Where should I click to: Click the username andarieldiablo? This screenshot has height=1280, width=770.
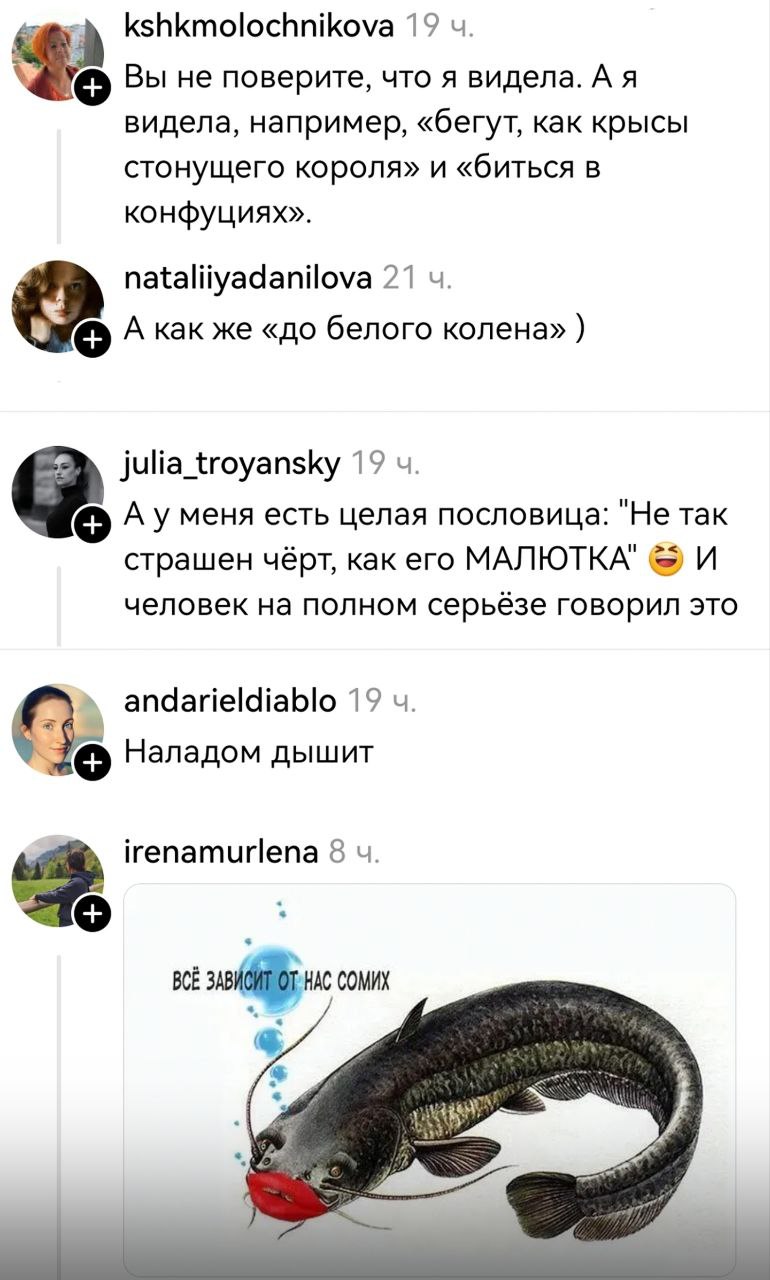click(228, 701)
